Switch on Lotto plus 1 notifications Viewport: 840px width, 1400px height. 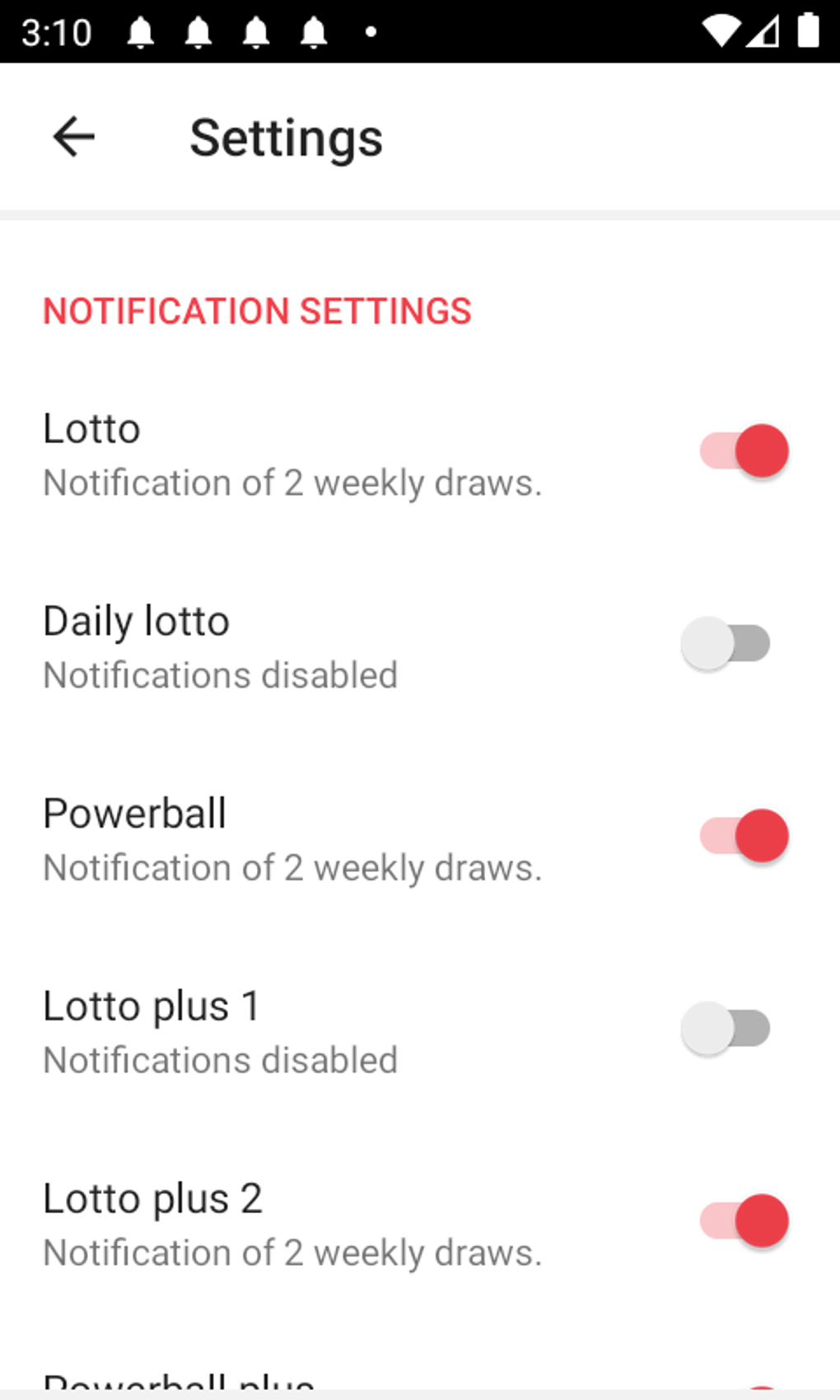(x=726, y=1029)
